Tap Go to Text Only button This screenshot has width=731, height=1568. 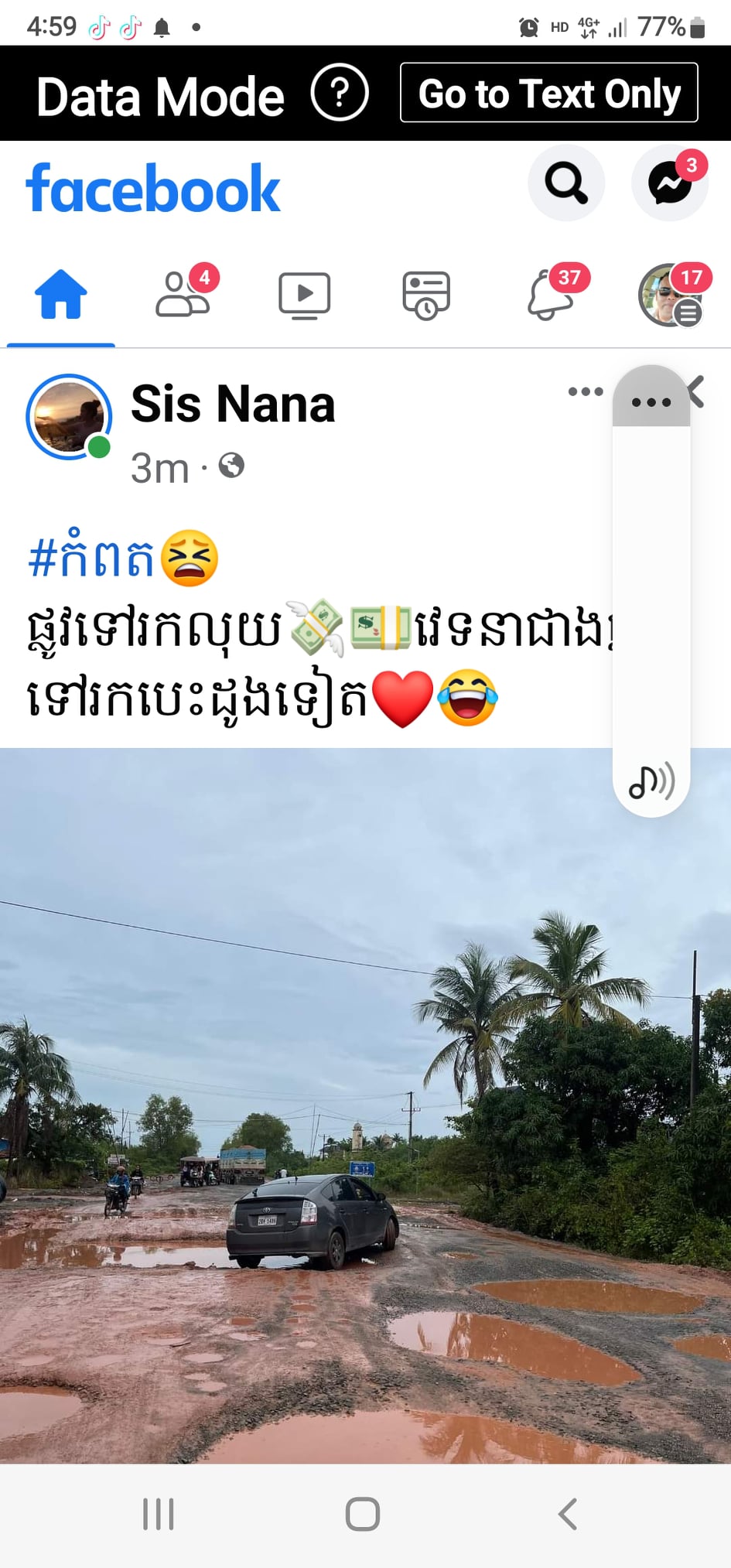click(548, 94)
